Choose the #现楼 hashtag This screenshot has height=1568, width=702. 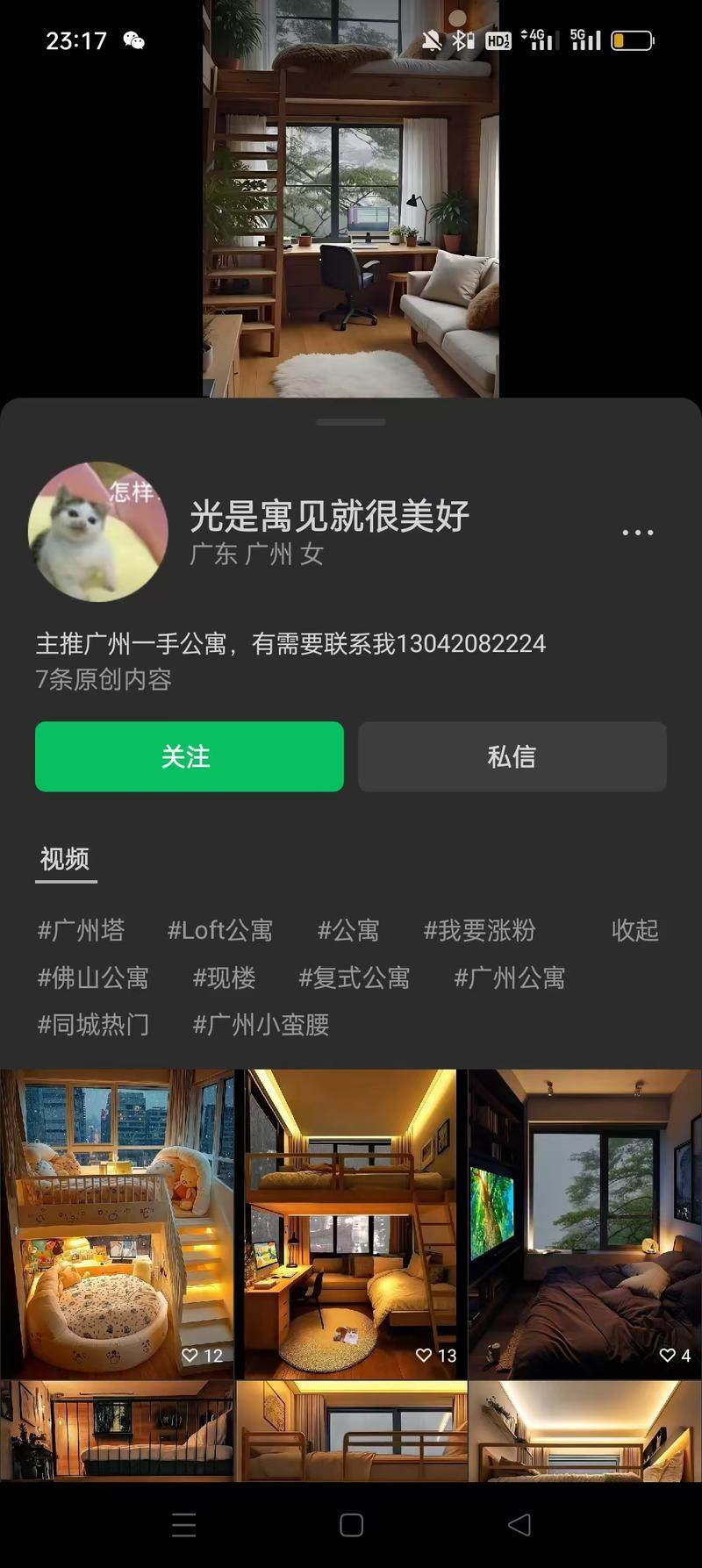point(225,977)
